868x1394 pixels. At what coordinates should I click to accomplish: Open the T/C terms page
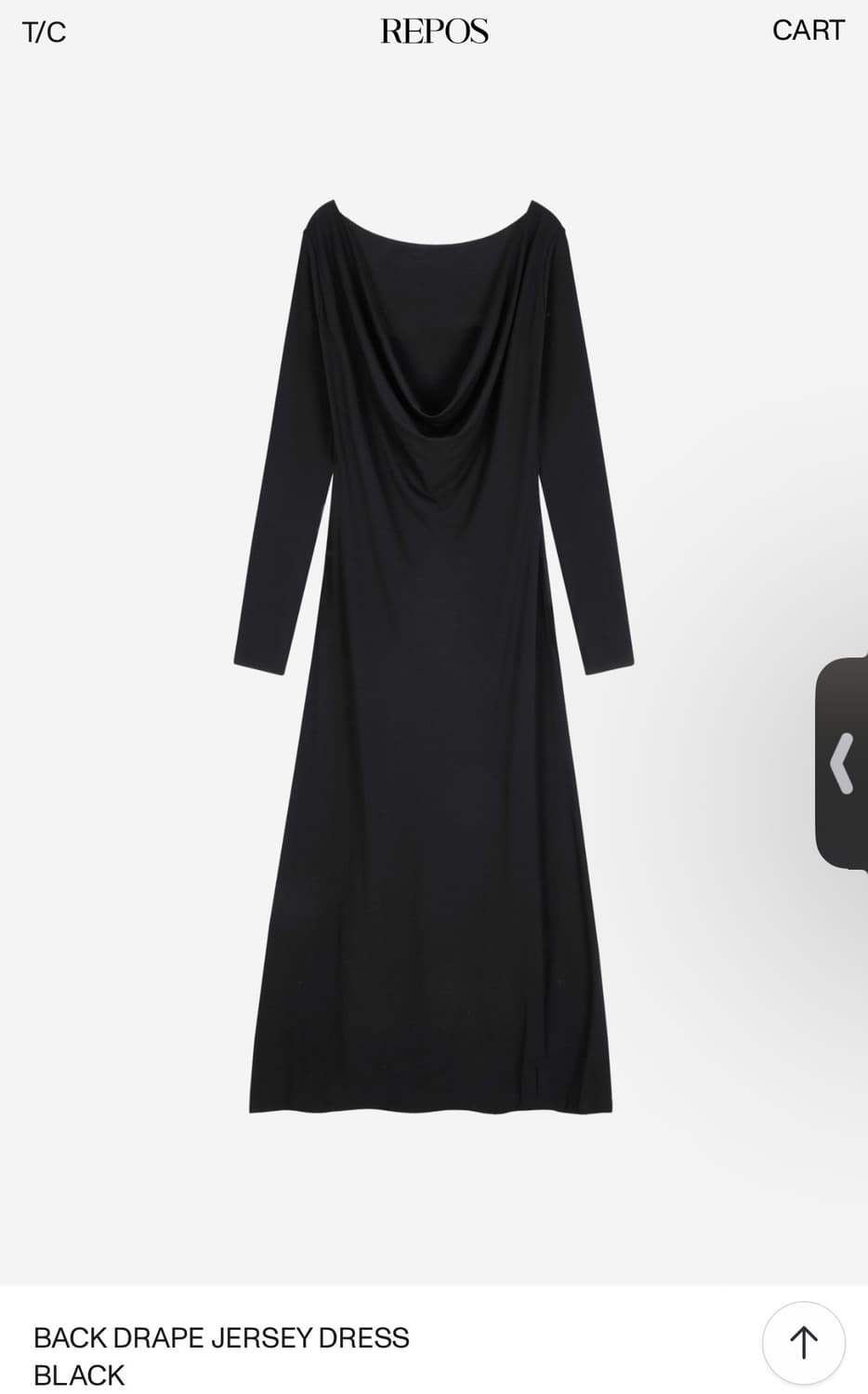pos(44,31)
